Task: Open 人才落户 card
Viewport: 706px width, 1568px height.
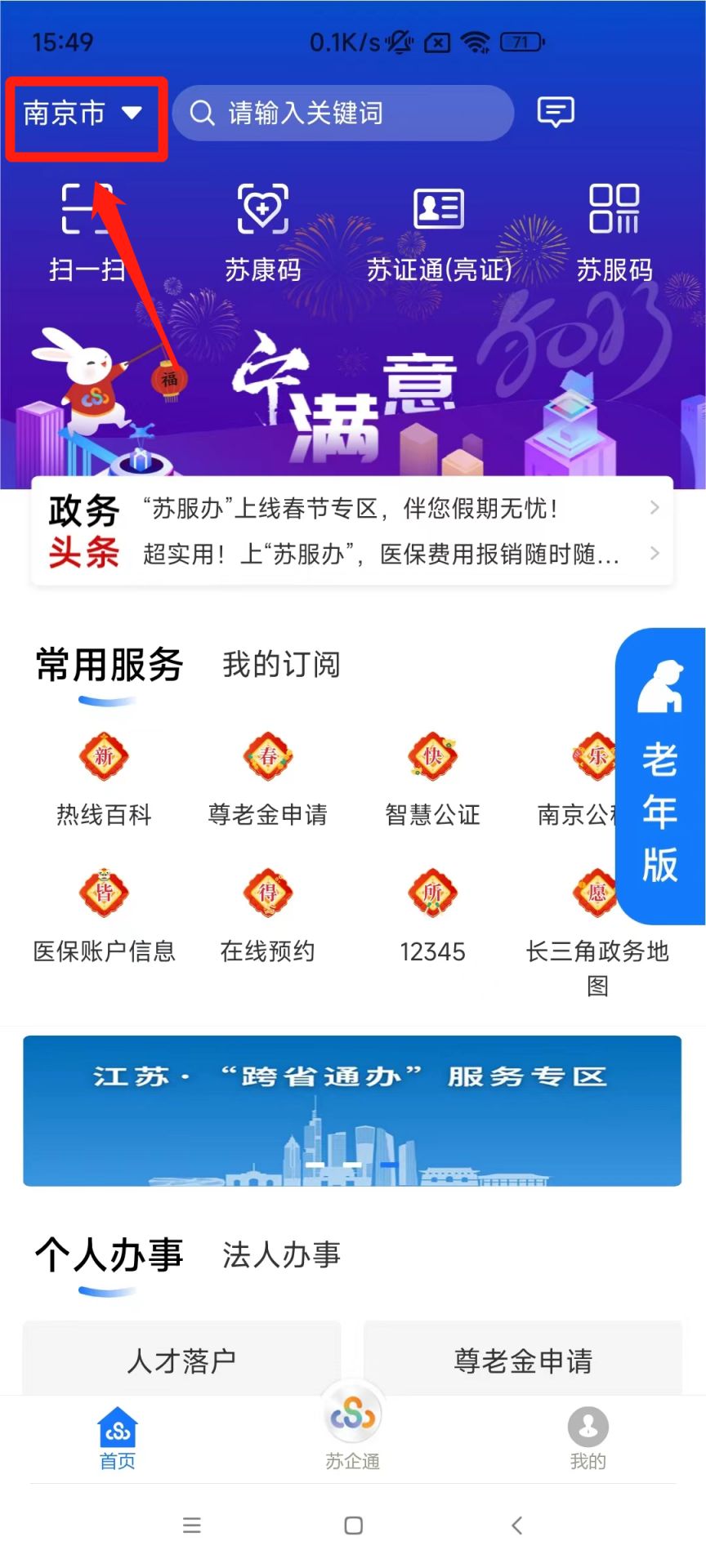Action: pos(181,1360)
